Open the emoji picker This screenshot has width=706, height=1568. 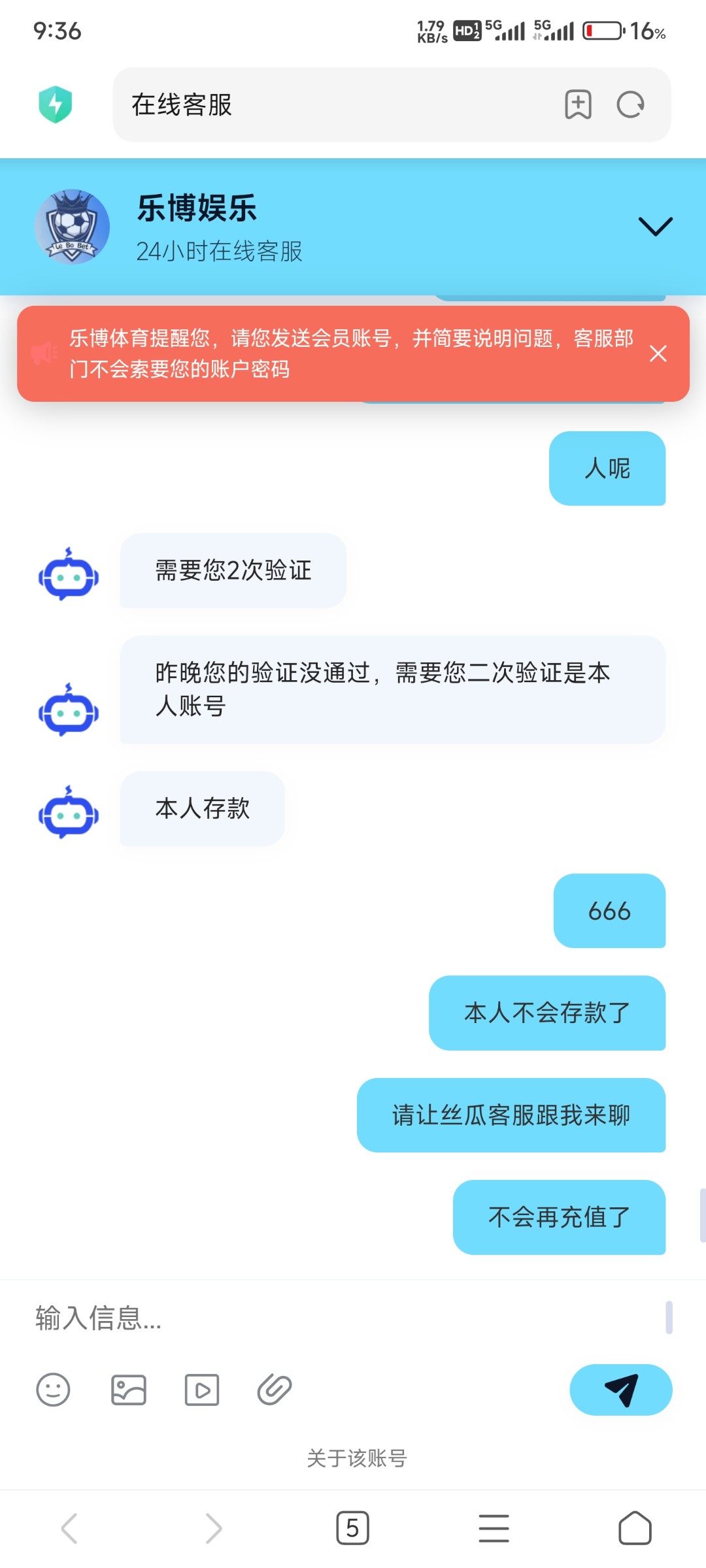pos(53,1390)
